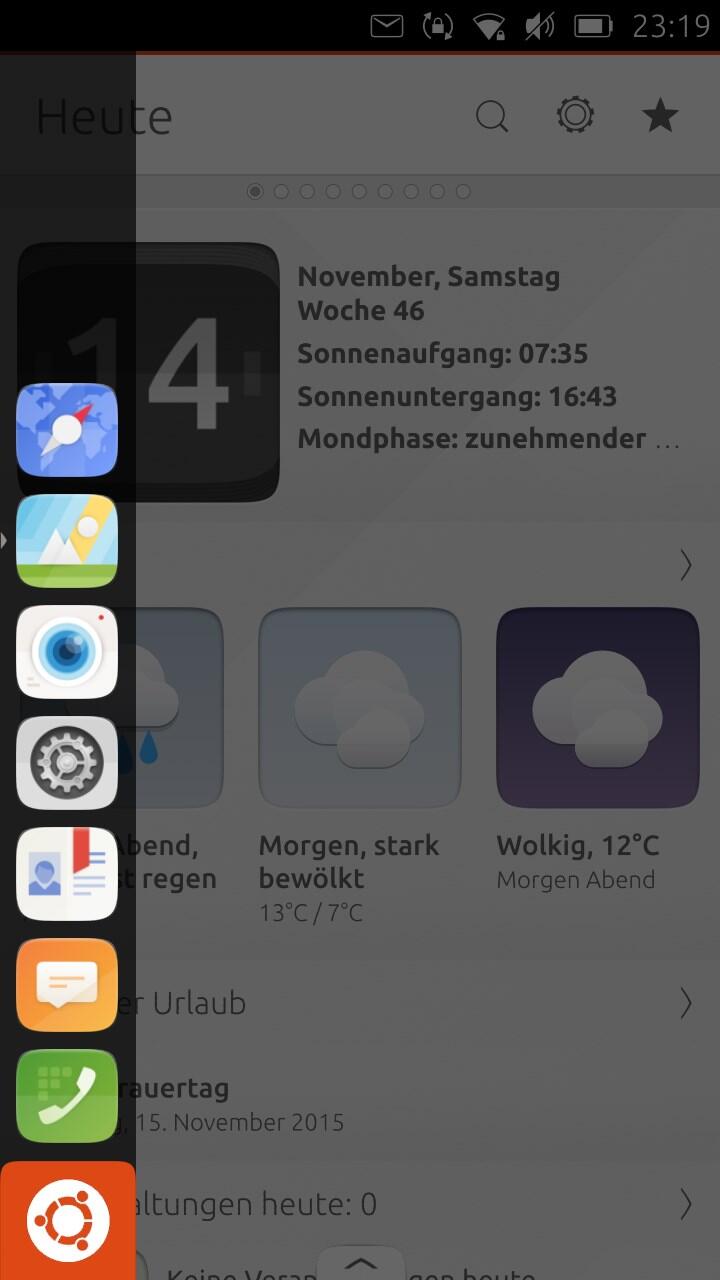Image resolution: width=720 pixels, height=1280 pixels.
Task: Open the phone dialer in the launcher
Action: point(67,1096)
